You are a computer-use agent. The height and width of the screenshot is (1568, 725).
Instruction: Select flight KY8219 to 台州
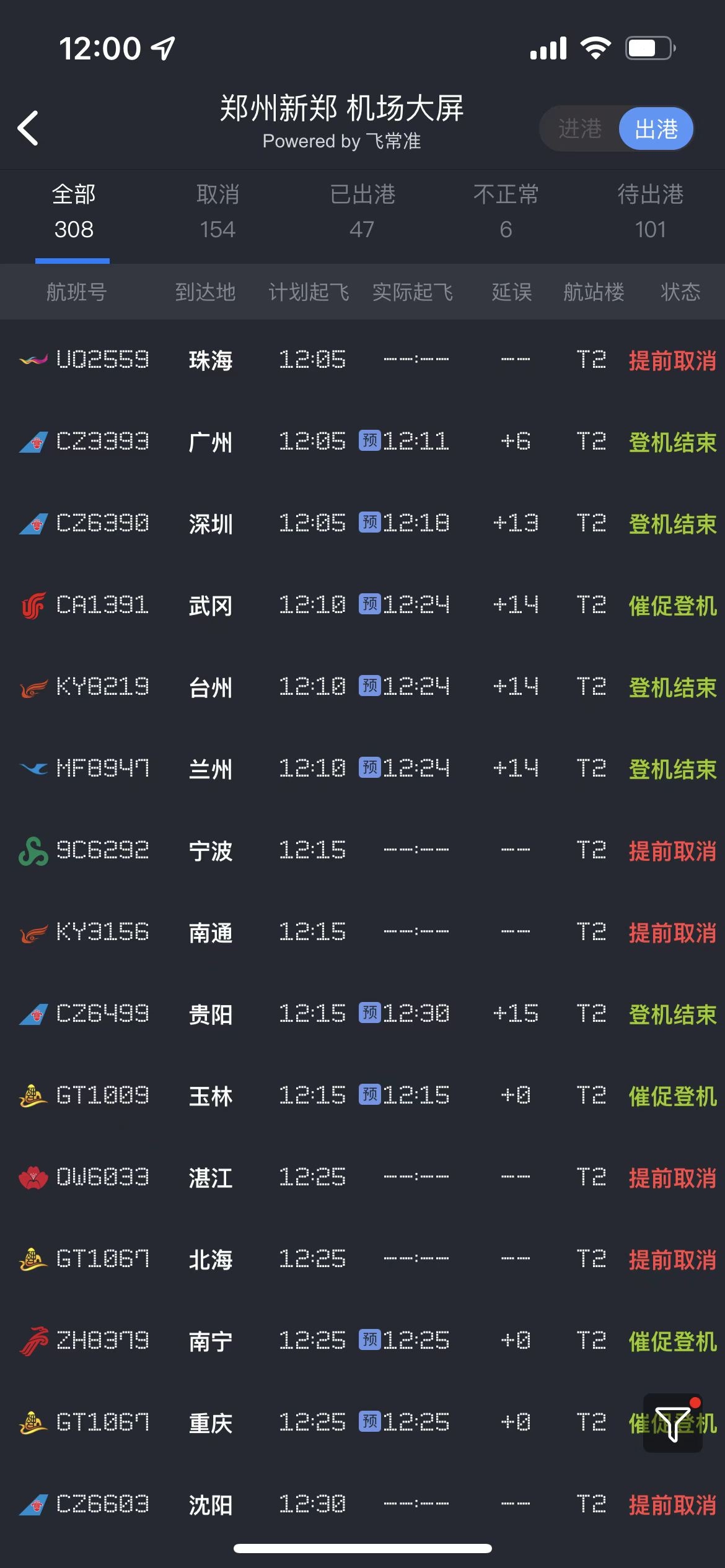(362, 687)
